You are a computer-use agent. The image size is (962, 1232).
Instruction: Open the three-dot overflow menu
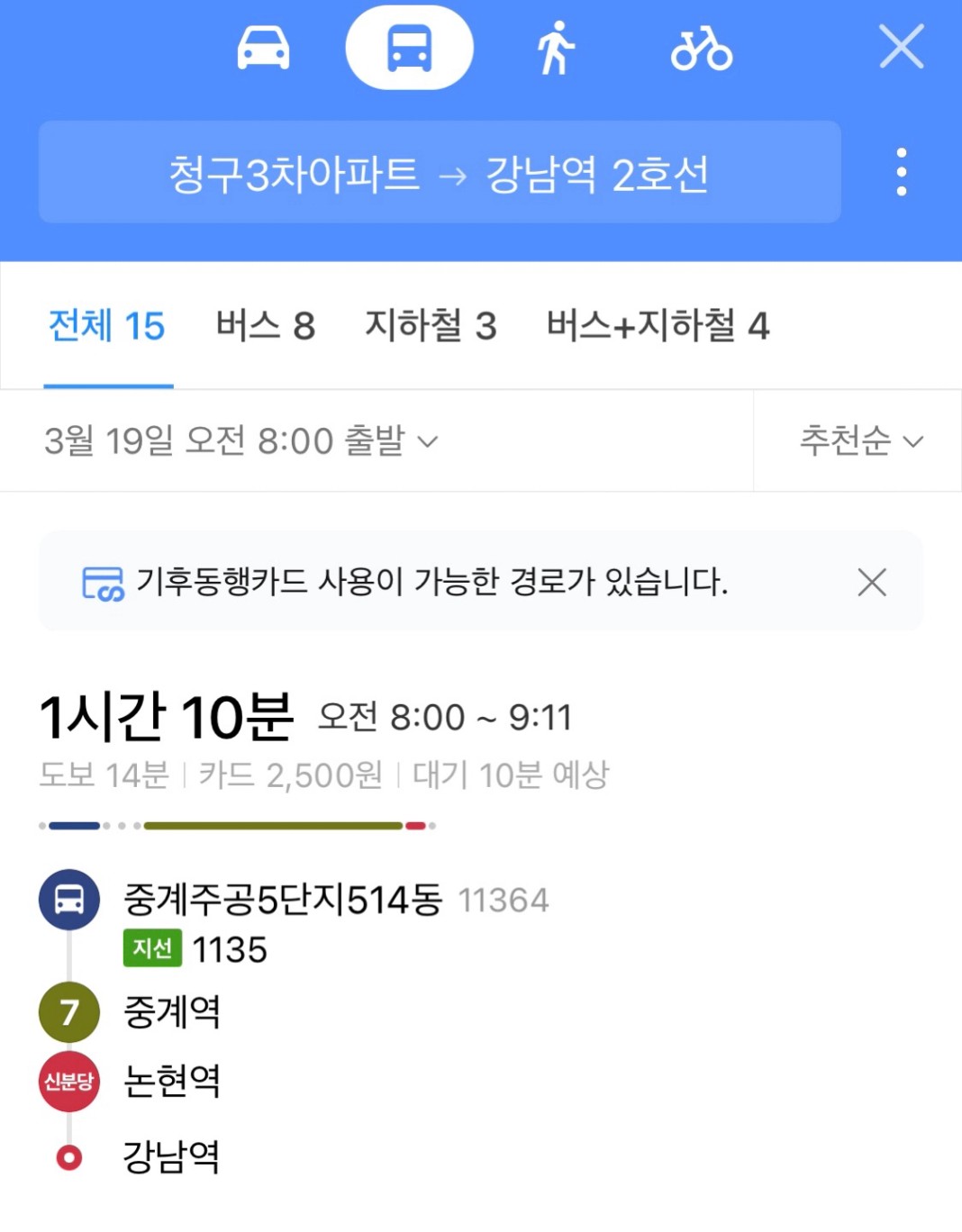(x=901, y=172)
